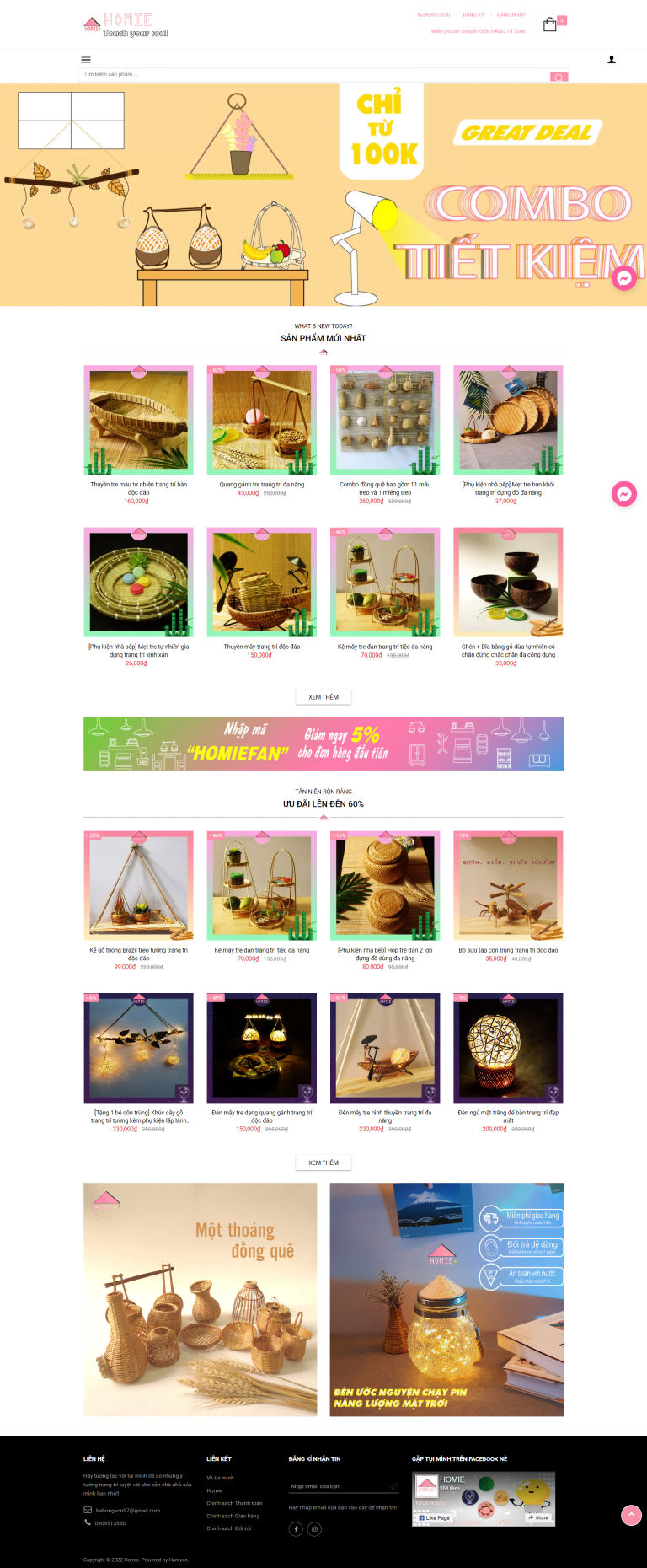This screenshot has height=1568, width=647.
Task: Tap the product search field
Action: tap(312, 74)
